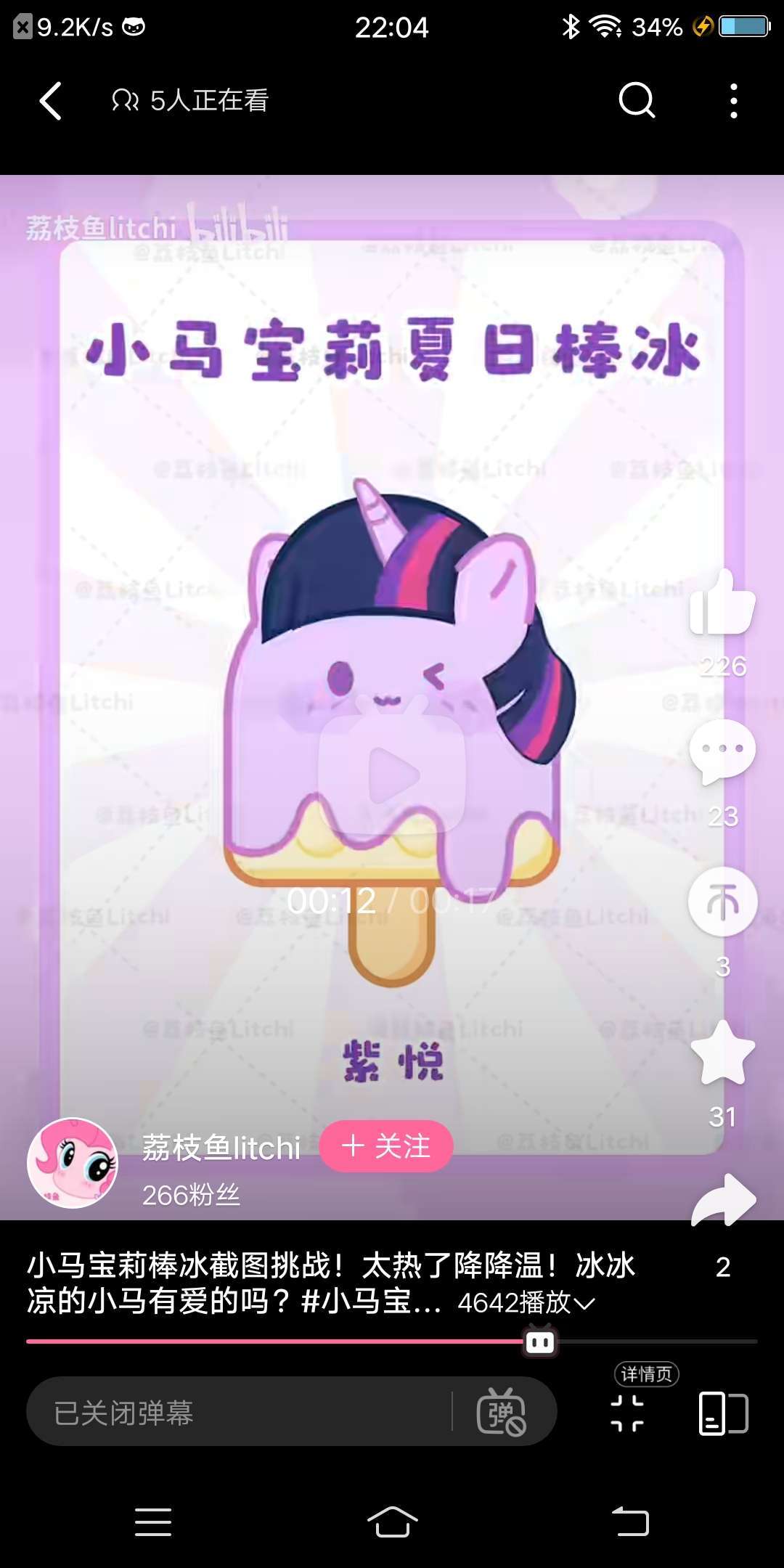This screenshot has width=784, height=1568.
Task: Switch to the side-by-side screen mode
Action: [x=723, y=1413]
